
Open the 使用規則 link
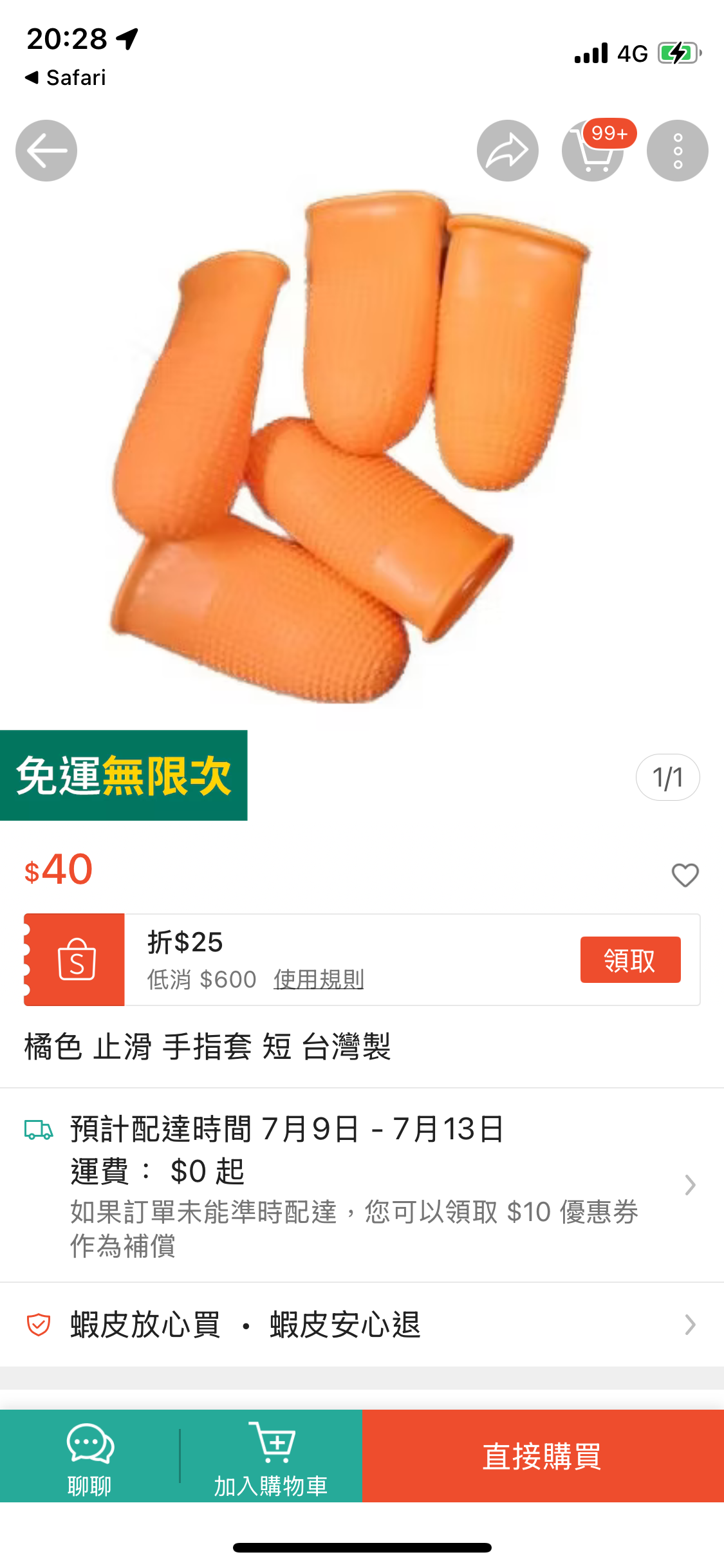click(319, 980)
